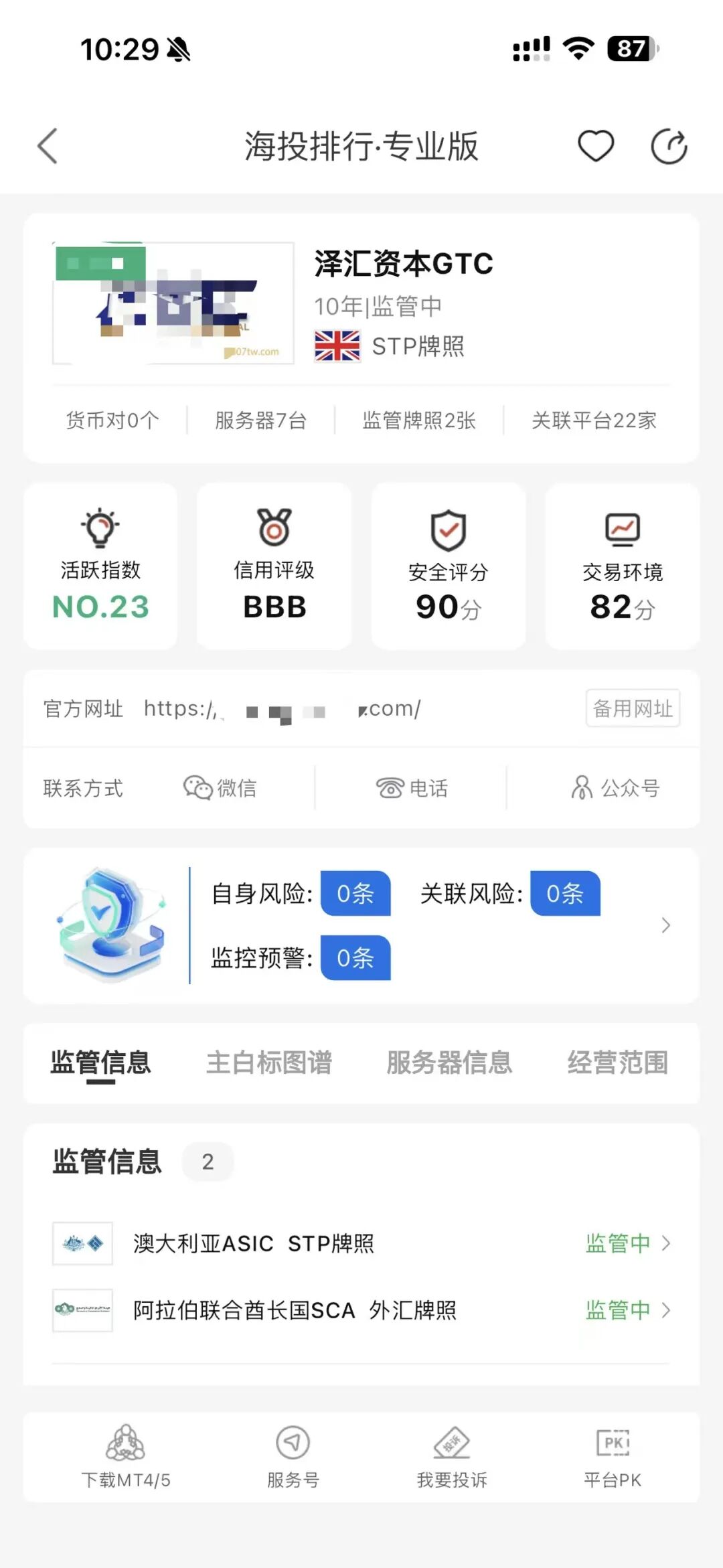Tap the 自身风险 0条 badge
723x1568 pixels.
click(355, 894)
